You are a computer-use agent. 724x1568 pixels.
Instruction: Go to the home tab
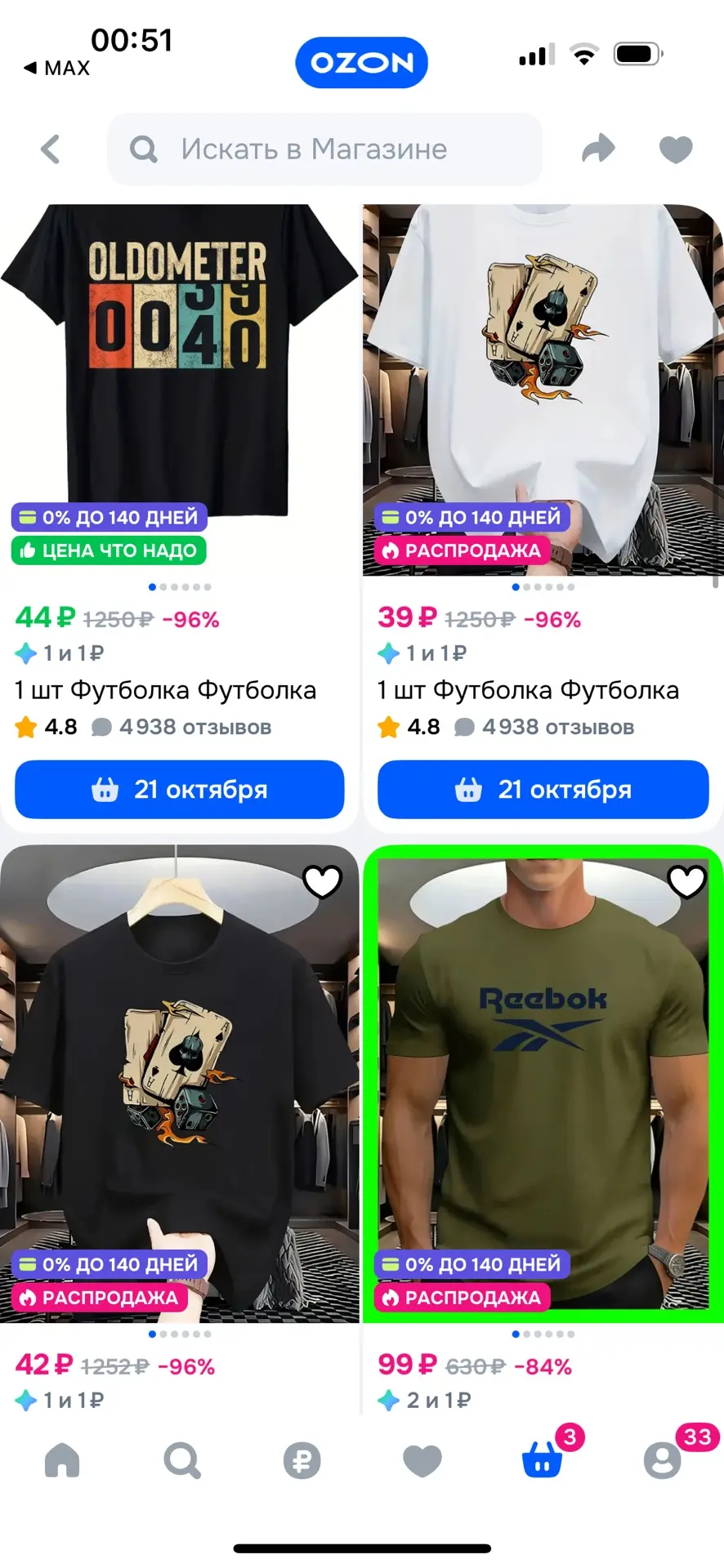62,1460
